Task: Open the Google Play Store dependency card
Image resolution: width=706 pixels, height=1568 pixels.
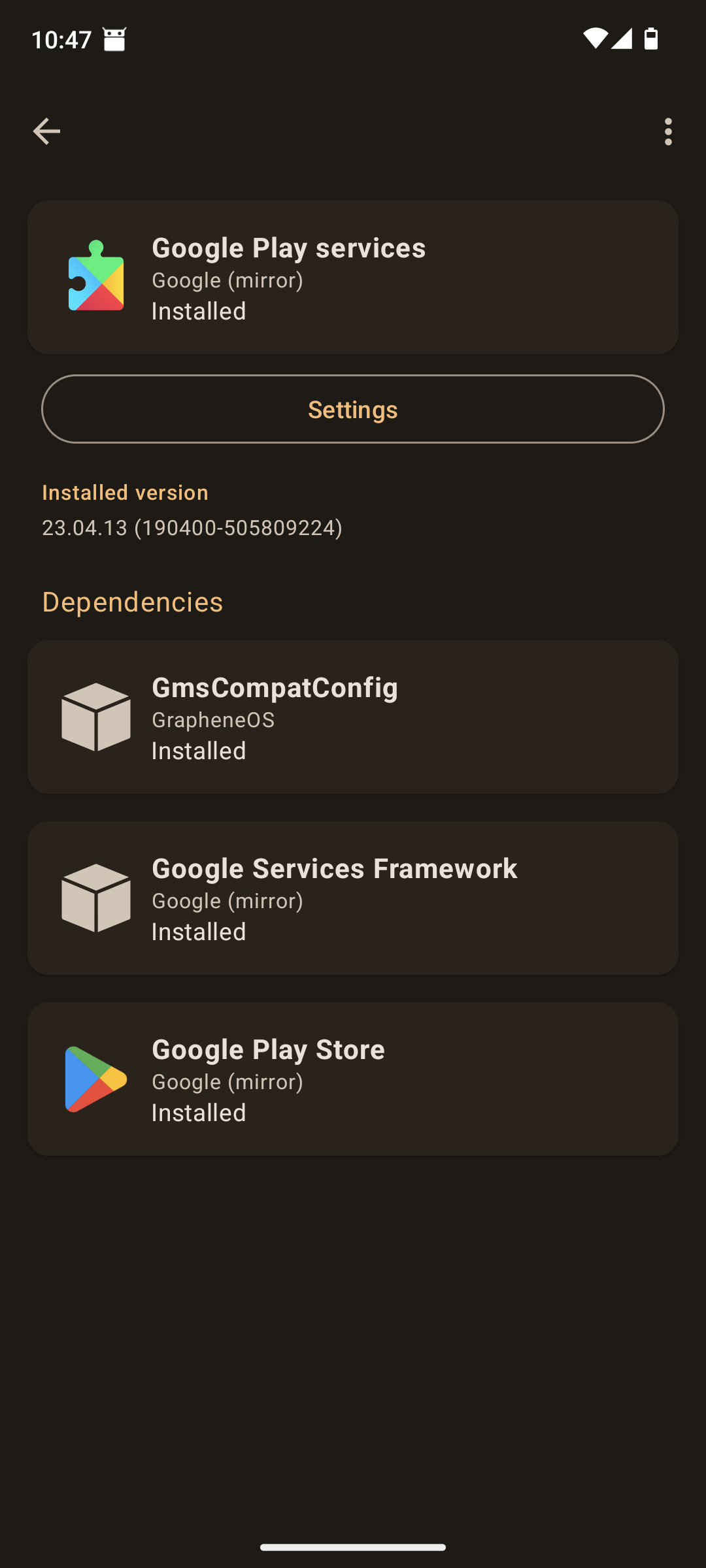Action: click(x=352, y=1079)
